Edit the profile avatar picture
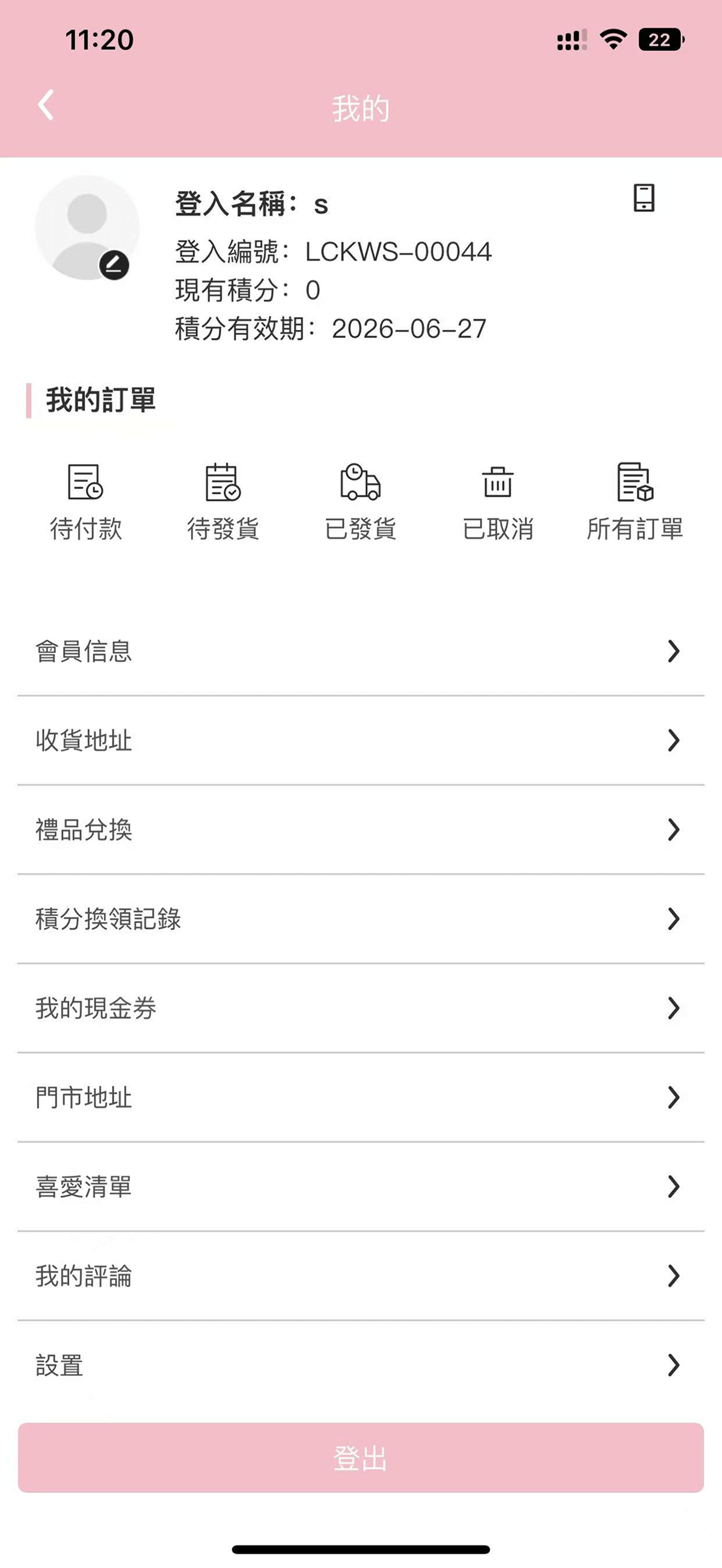Screen dimensions: 722x1568 [114, 265]
